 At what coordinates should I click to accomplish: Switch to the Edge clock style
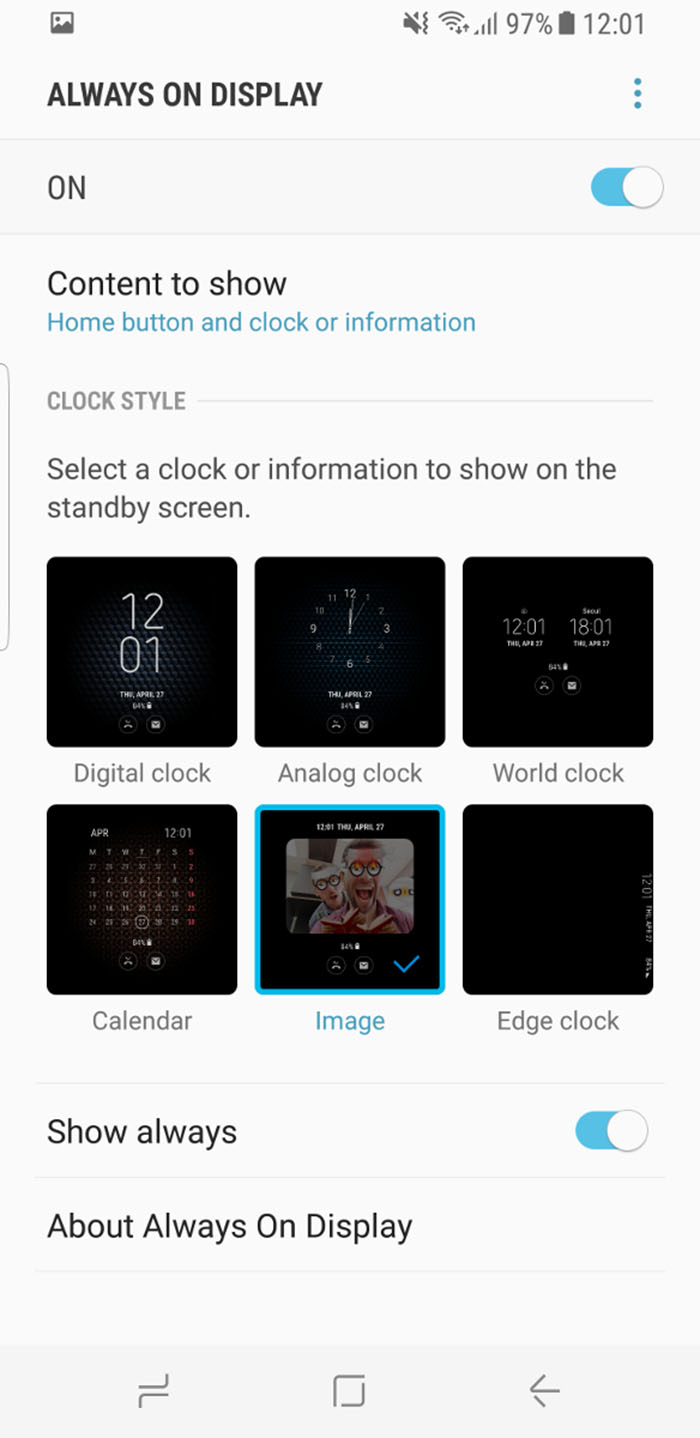click(558, 900)
